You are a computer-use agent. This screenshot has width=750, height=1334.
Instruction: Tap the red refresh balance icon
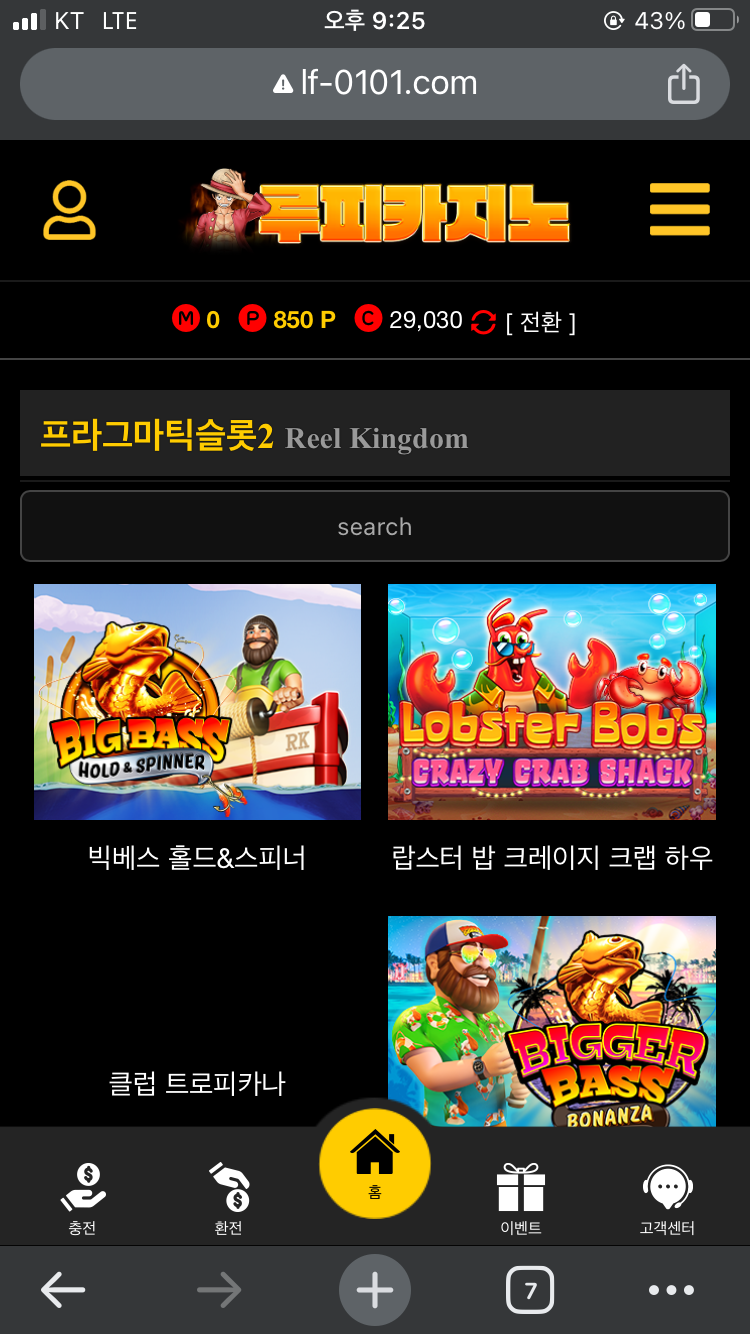pos(483,322)
